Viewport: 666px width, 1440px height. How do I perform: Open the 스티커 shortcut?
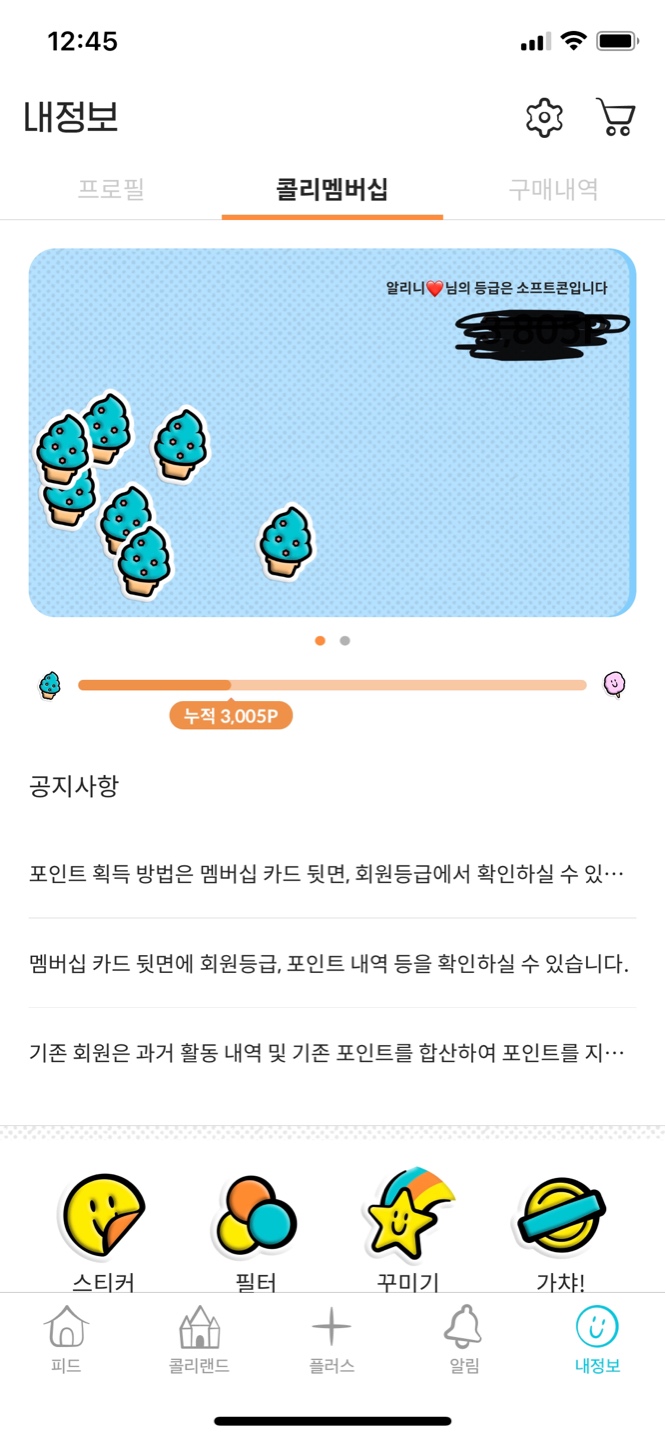pos(104,1231)
